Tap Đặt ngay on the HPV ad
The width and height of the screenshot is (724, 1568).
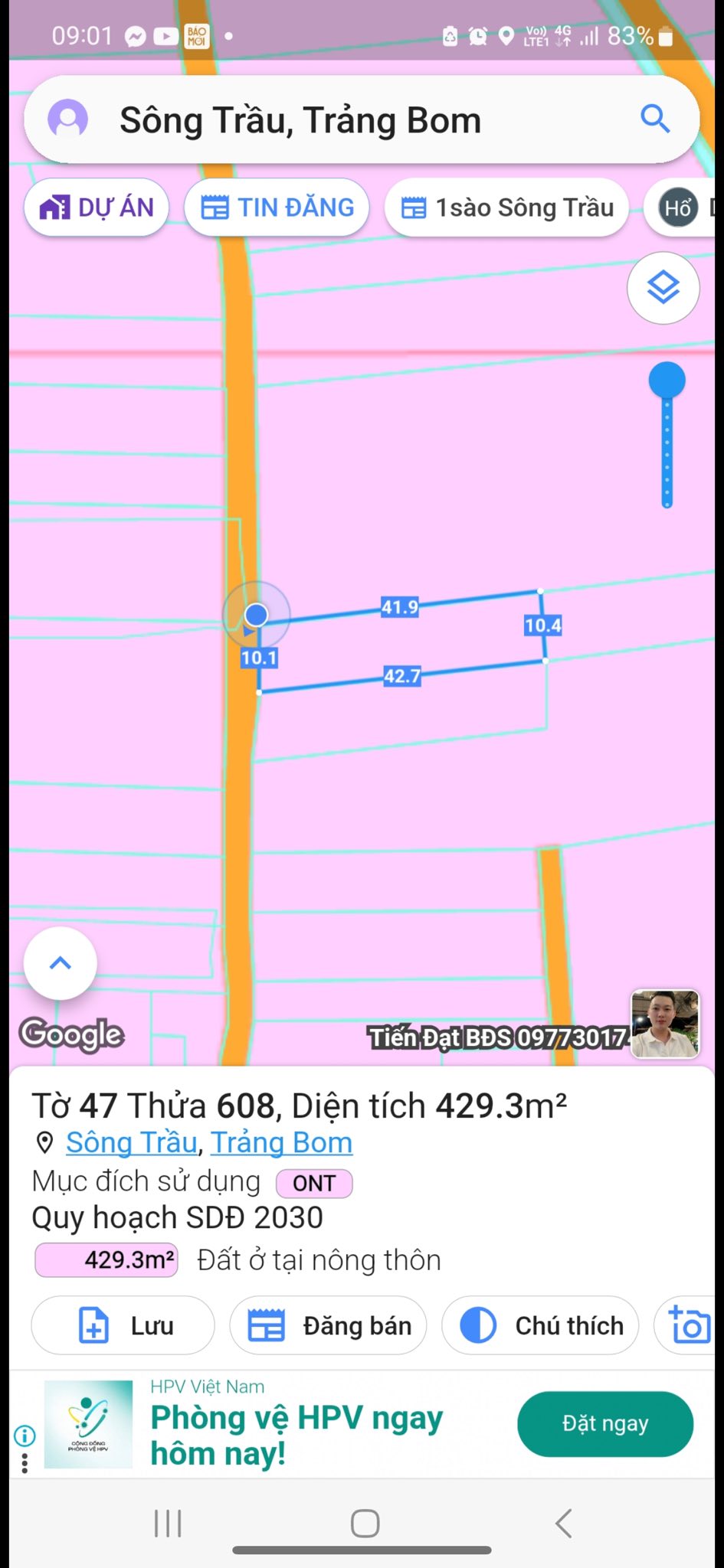(605, 1423)
